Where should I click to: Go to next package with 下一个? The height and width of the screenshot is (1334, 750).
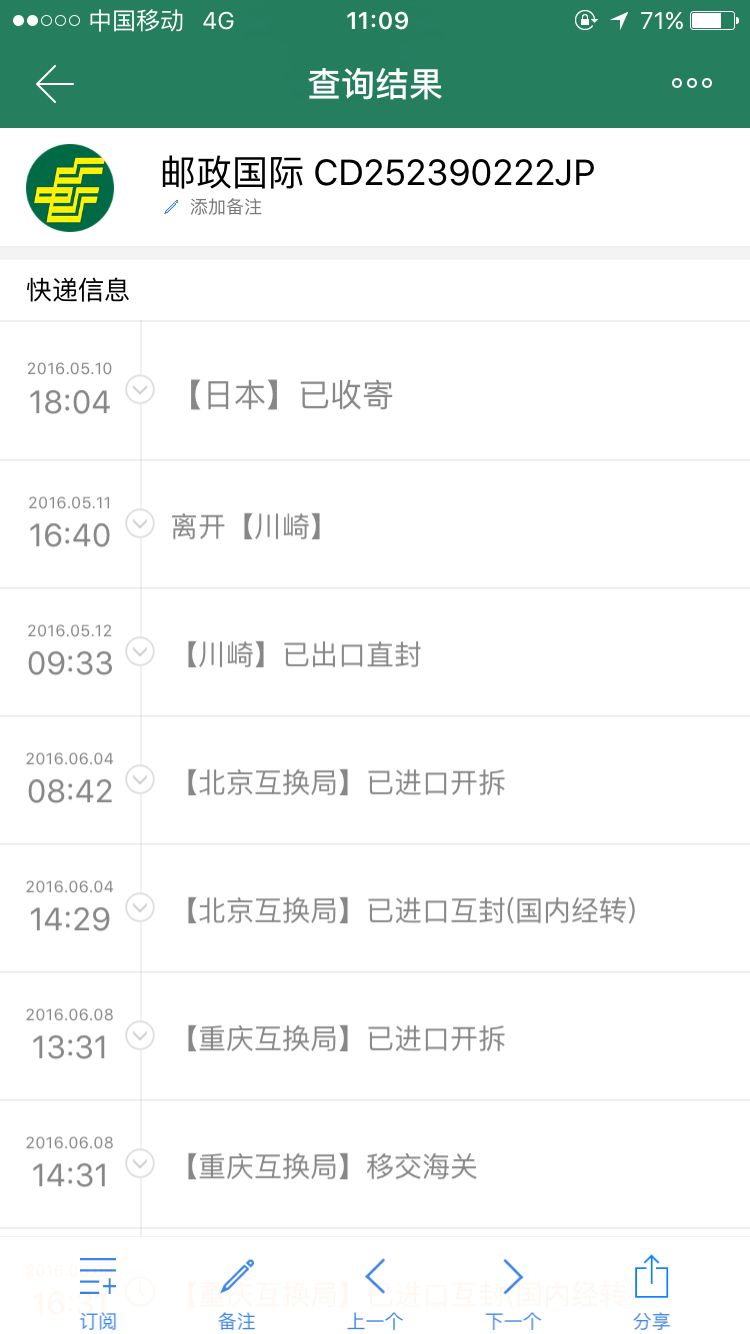pos(513,1292)
